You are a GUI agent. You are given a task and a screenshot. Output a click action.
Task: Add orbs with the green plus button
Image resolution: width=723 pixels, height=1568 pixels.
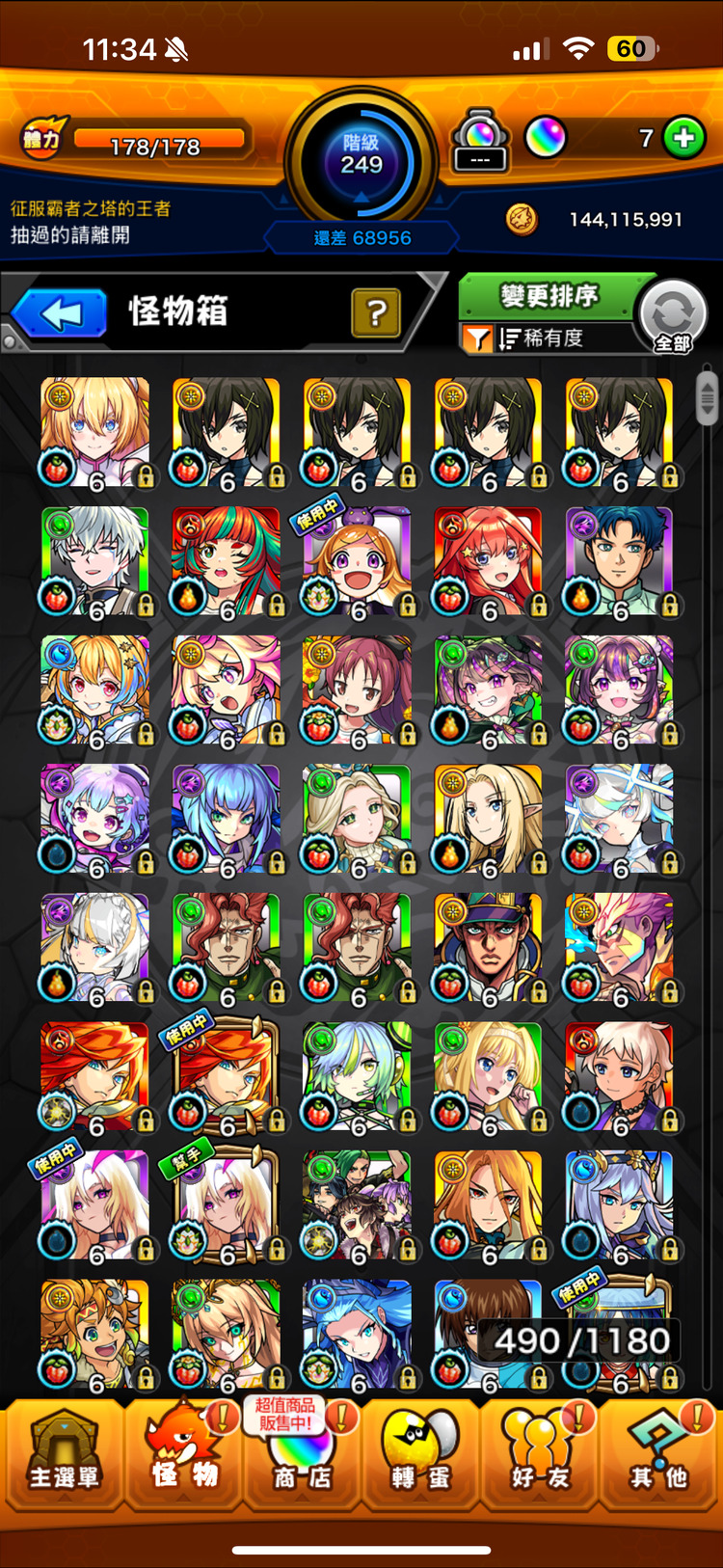point(684,139)
